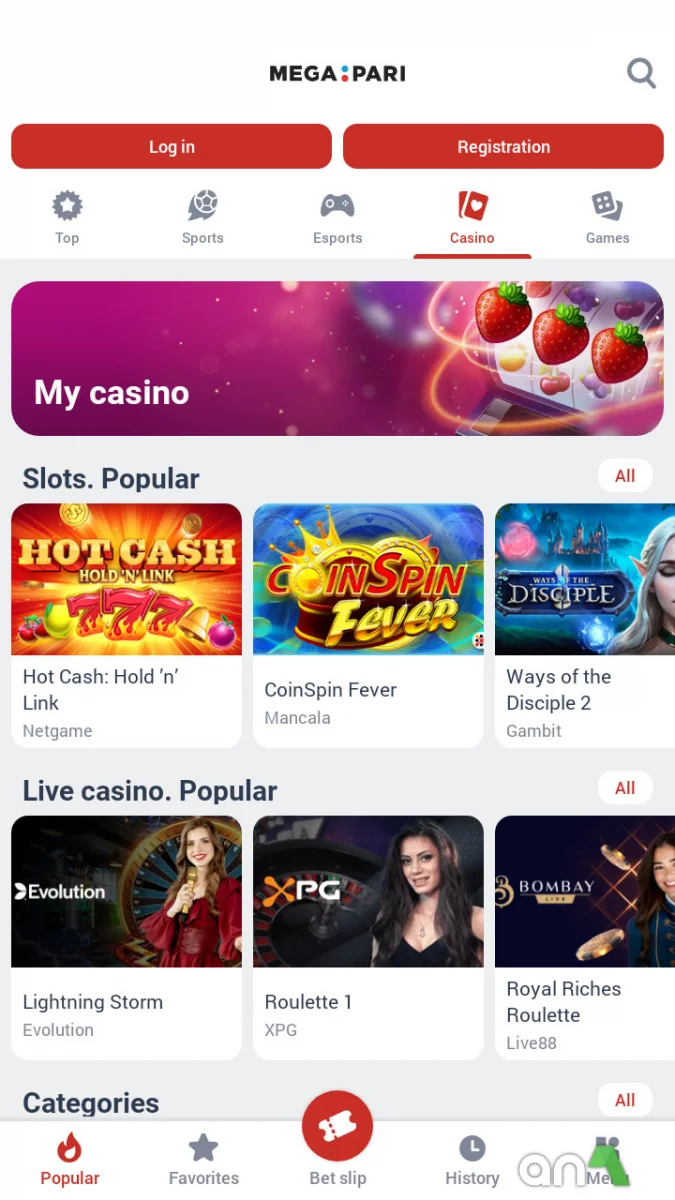This screenshot has height=1200, width=675.
Task: Launch the CoinSpin Fever slot
Action: click(x=368, y=625)
